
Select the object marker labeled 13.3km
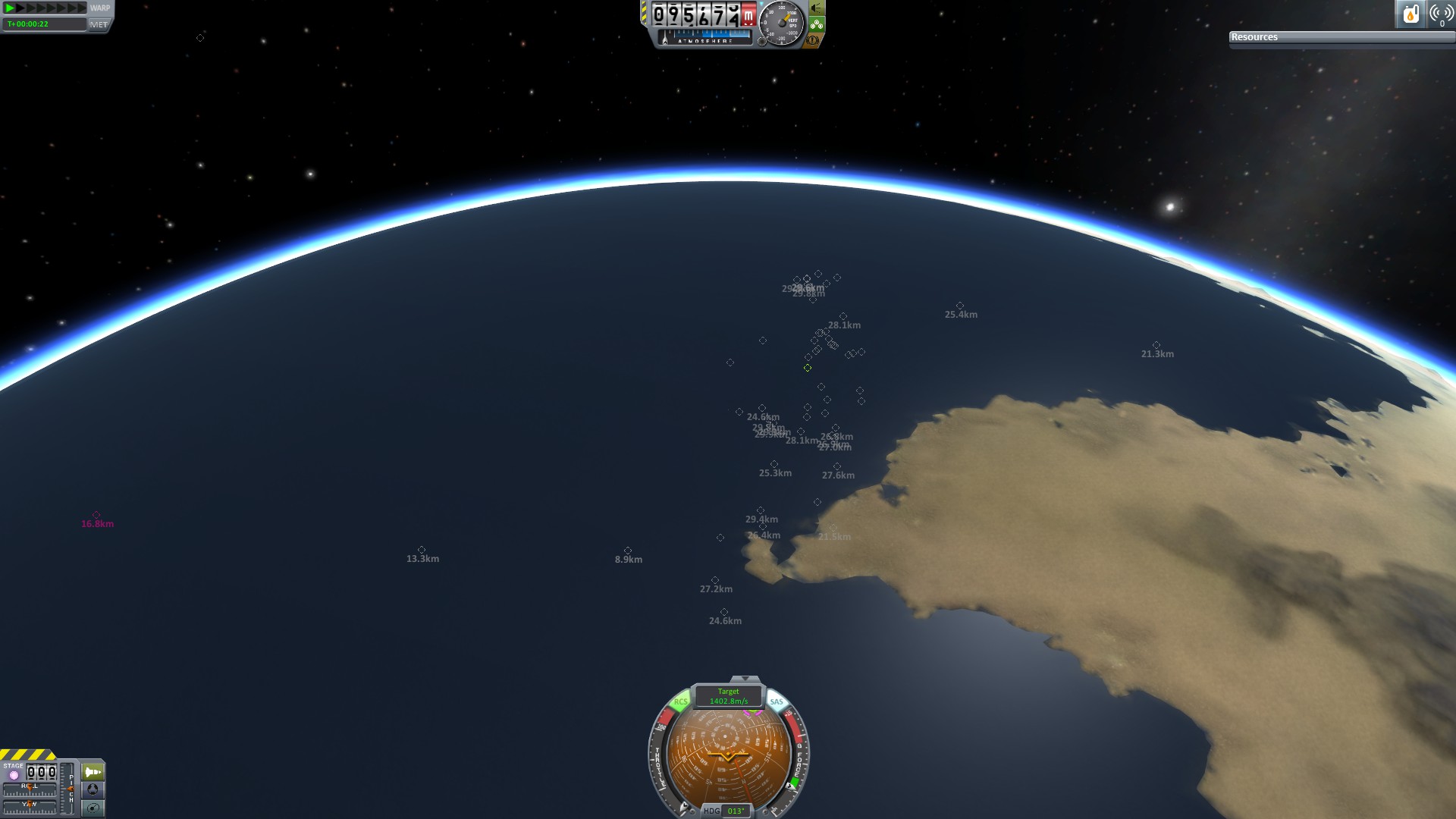[x=422, y=550]
